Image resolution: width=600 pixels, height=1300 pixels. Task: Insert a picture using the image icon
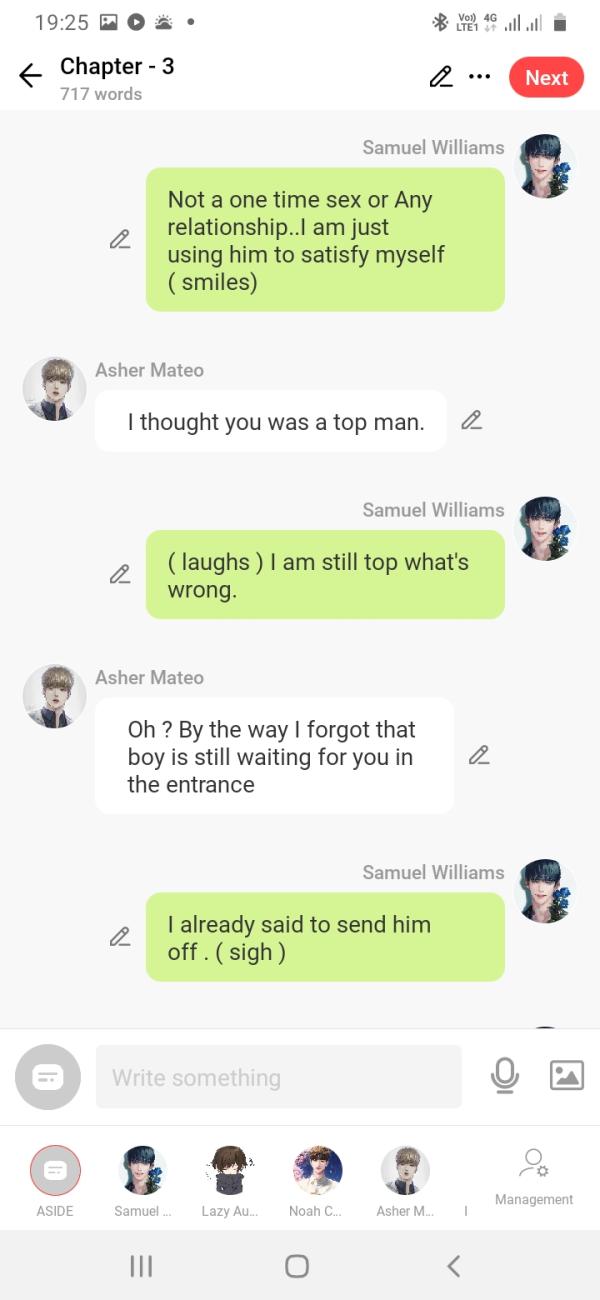[567, 1075]
